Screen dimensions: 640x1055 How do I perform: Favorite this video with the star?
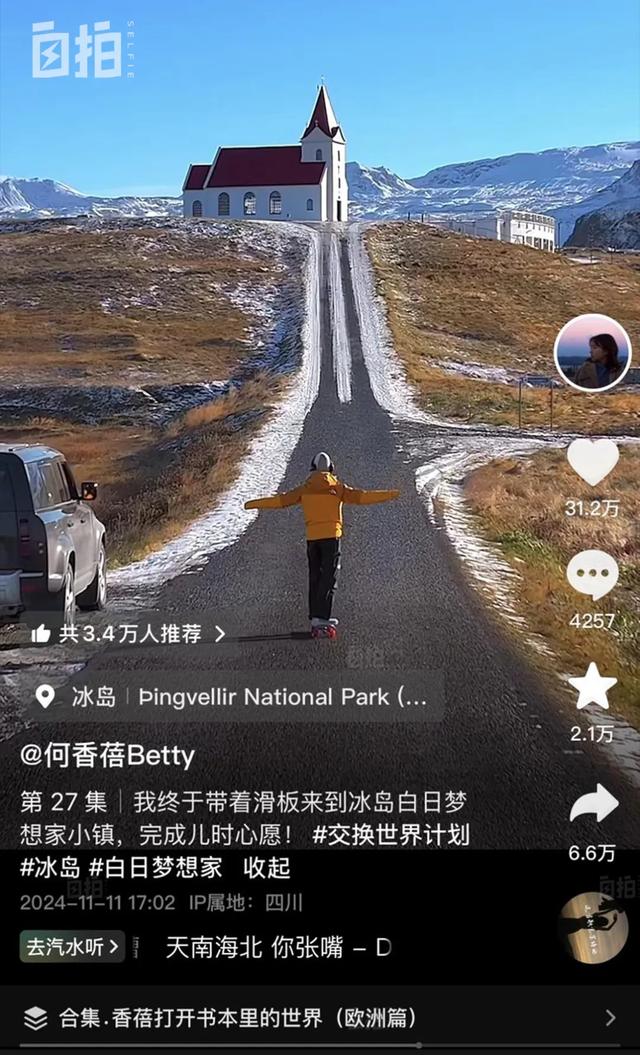click(592, 687)
